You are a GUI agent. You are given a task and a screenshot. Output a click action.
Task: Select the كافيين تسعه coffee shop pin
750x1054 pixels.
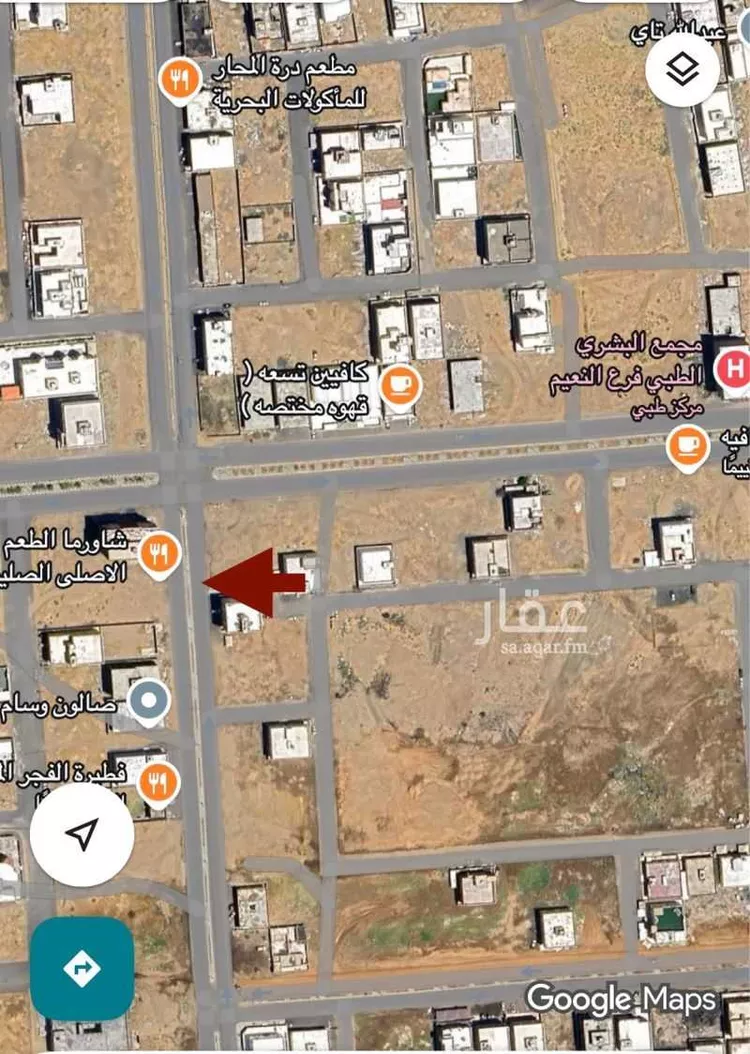pos(401,386)
